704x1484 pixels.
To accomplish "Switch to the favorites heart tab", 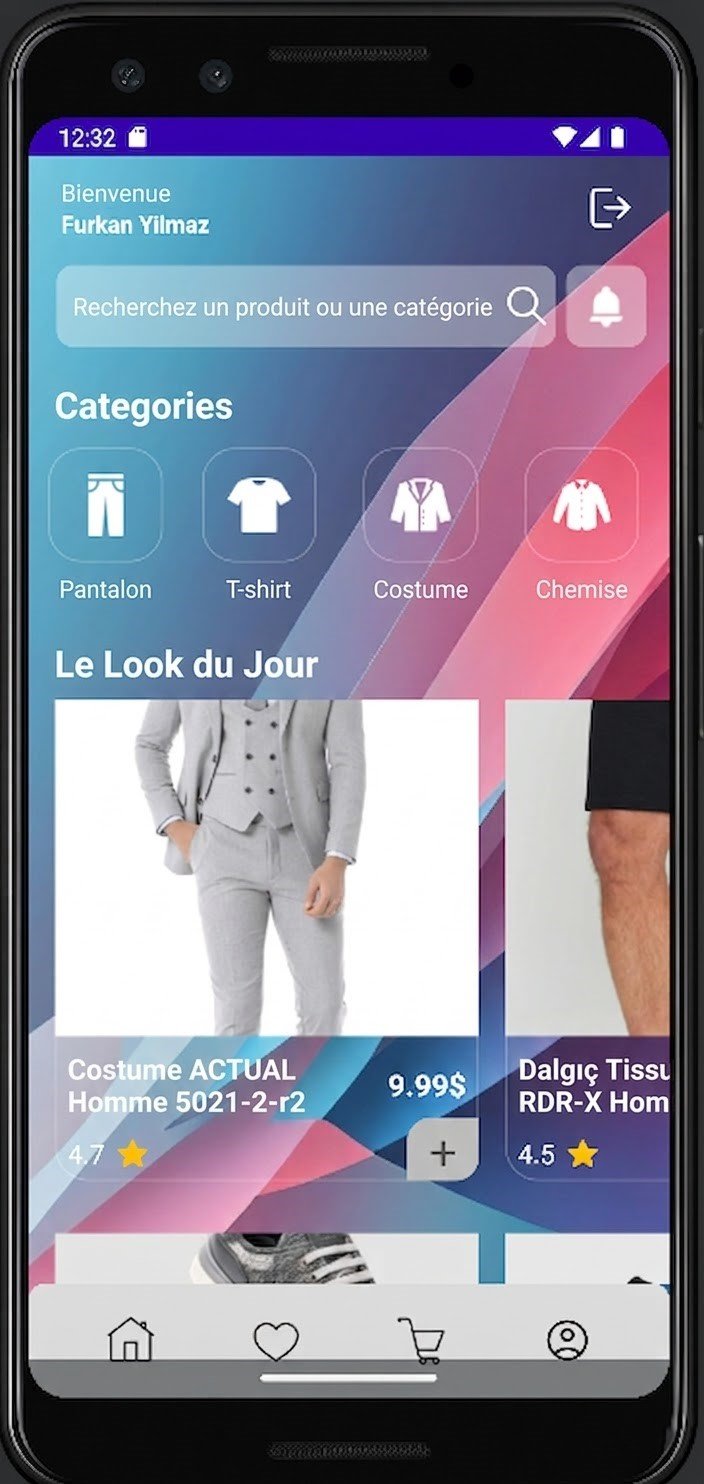I will click(276, 1340).
